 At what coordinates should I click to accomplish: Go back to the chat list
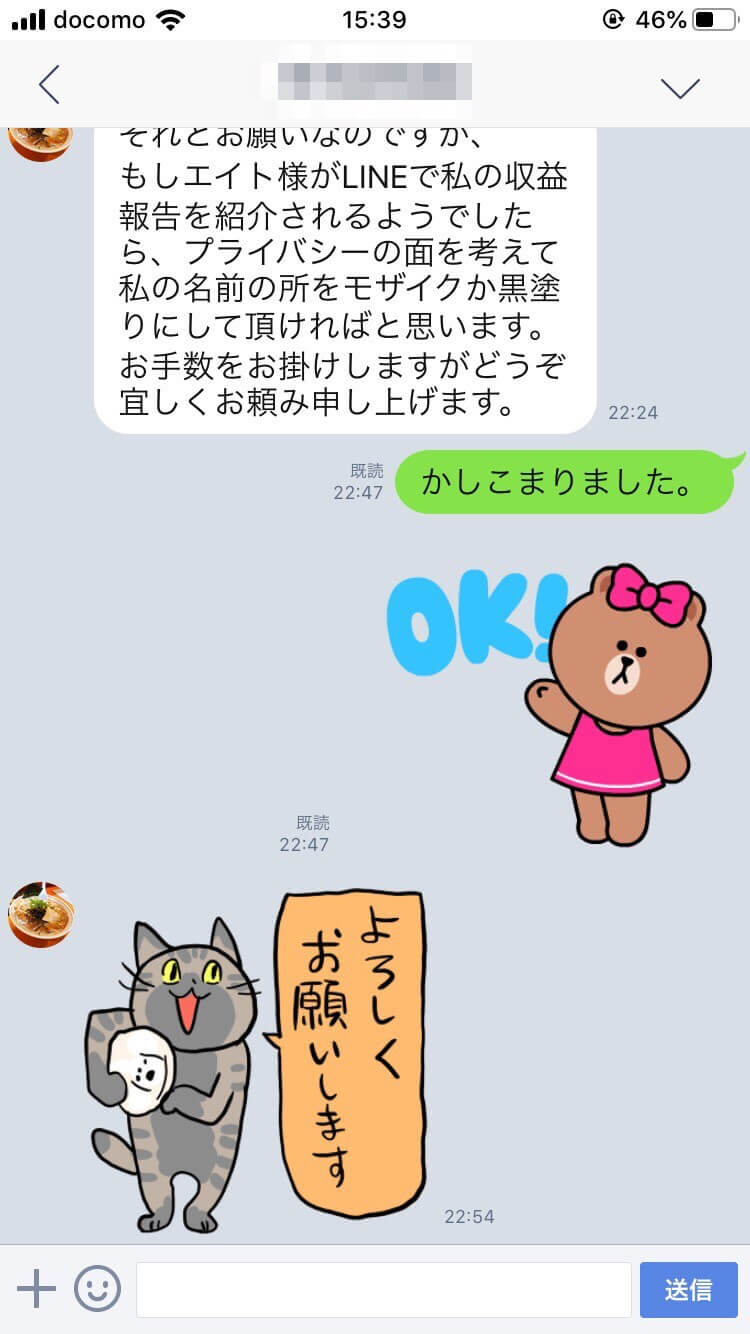[49, 85]
